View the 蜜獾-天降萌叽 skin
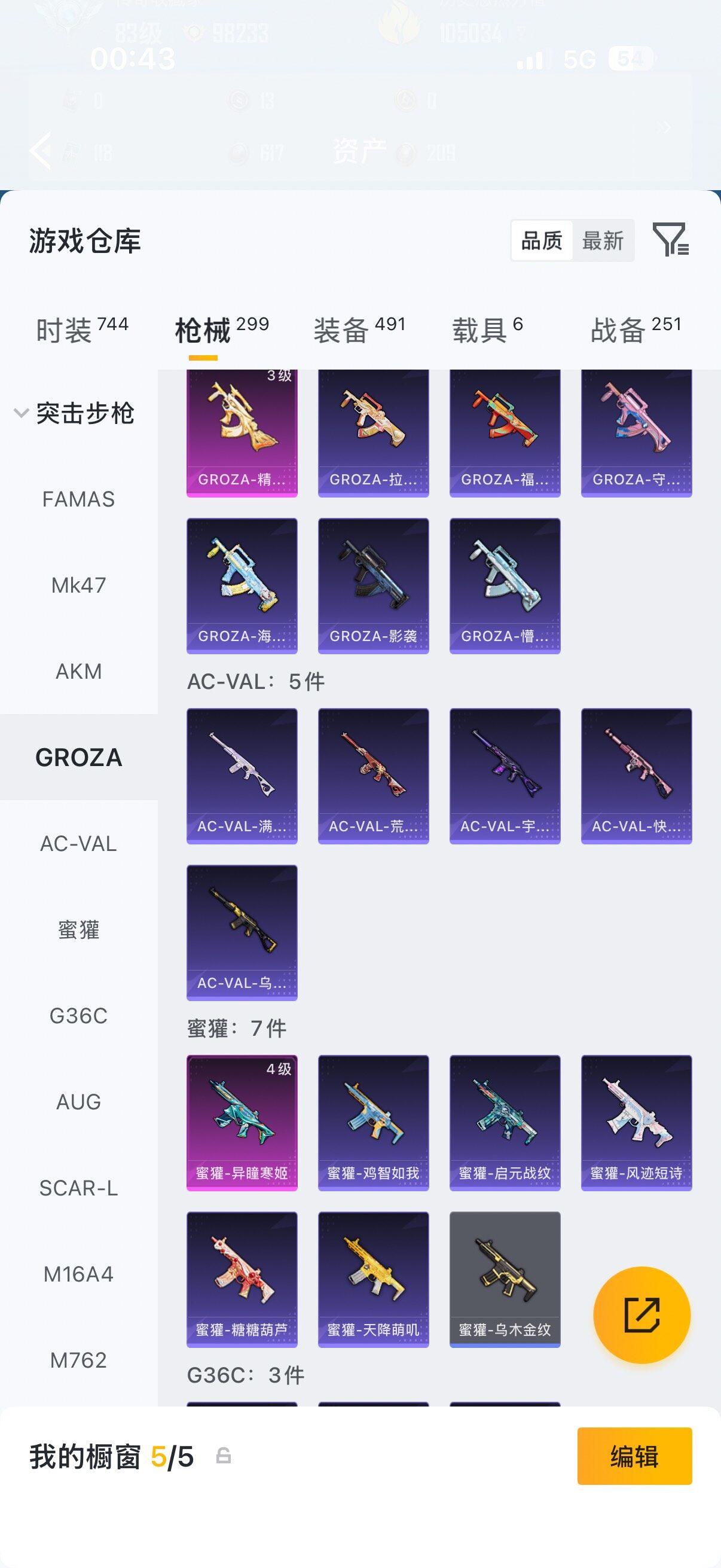The width and height of the screenshot is (721, 1568). 374,1280
